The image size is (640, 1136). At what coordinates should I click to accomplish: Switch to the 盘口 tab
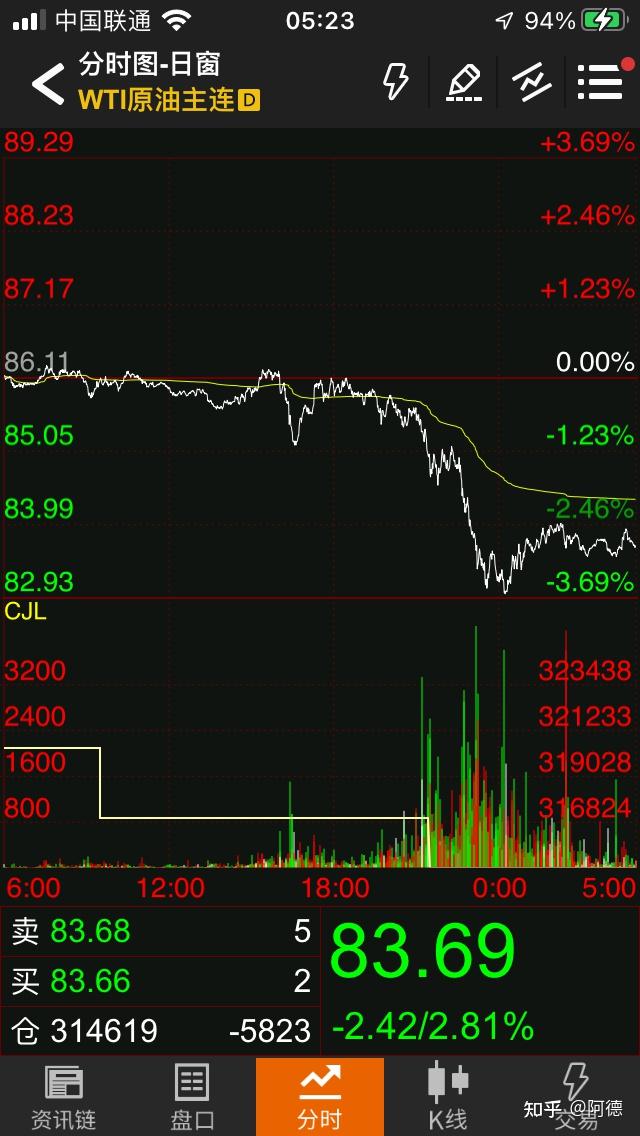point(192,1097)
